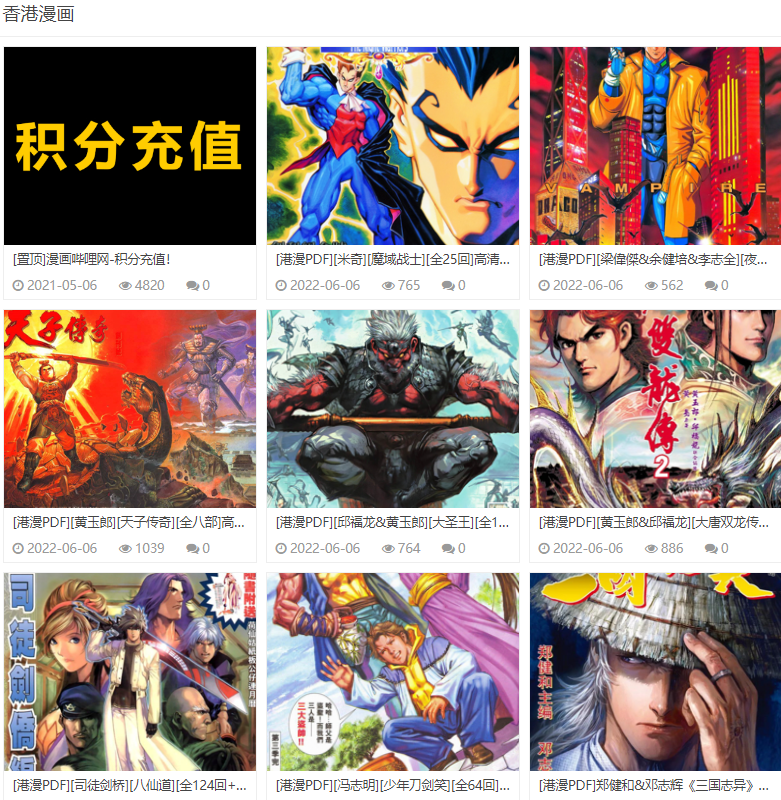Open the 魔域战士 comic cover

[x=393, y=146]
